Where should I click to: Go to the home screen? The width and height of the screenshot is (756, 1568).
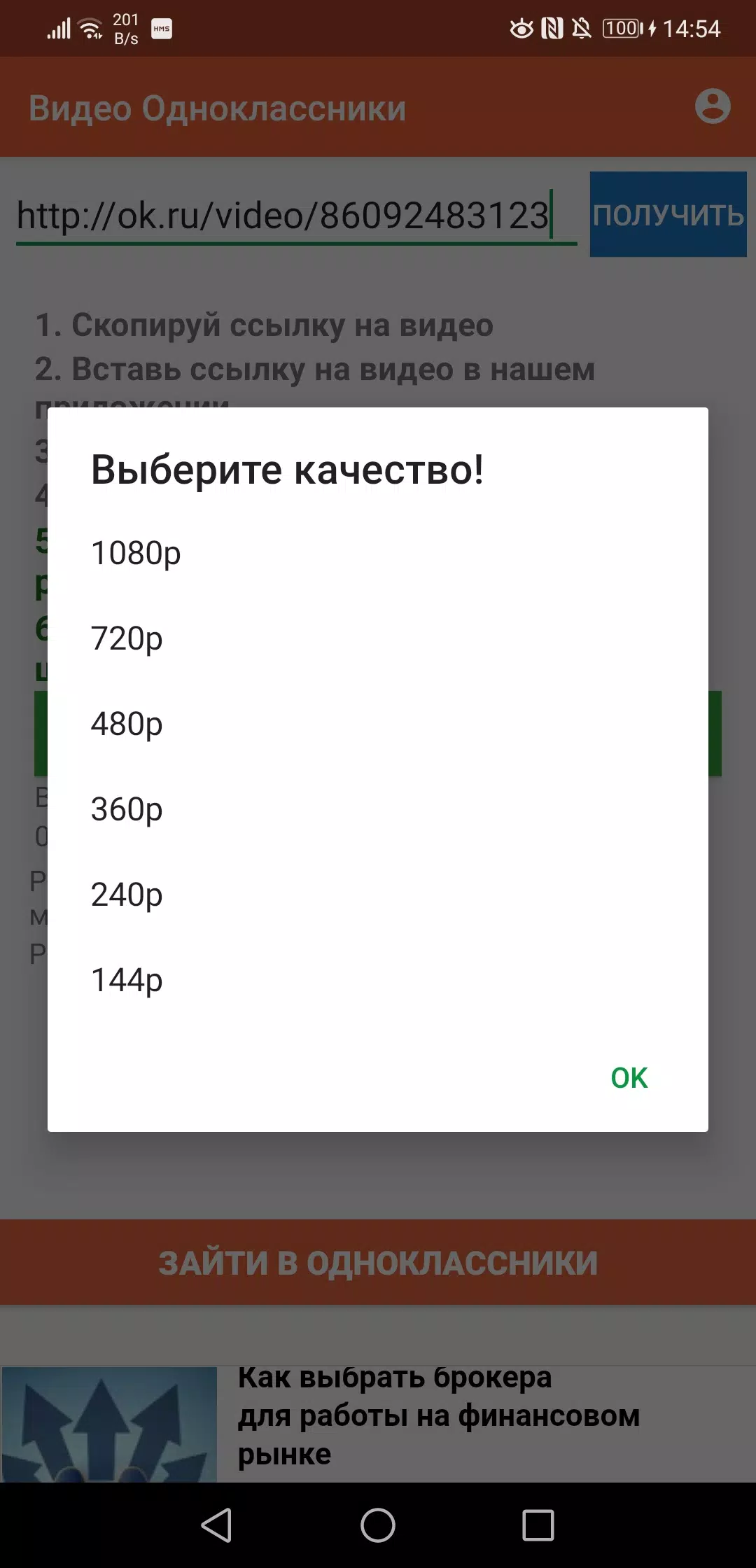point(378,1525)
